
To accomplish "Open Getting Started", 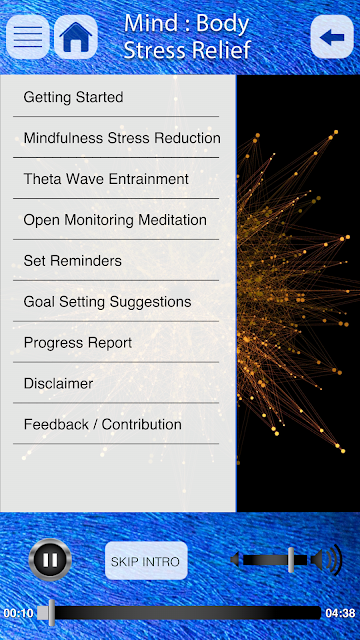I will coord(116,97).
